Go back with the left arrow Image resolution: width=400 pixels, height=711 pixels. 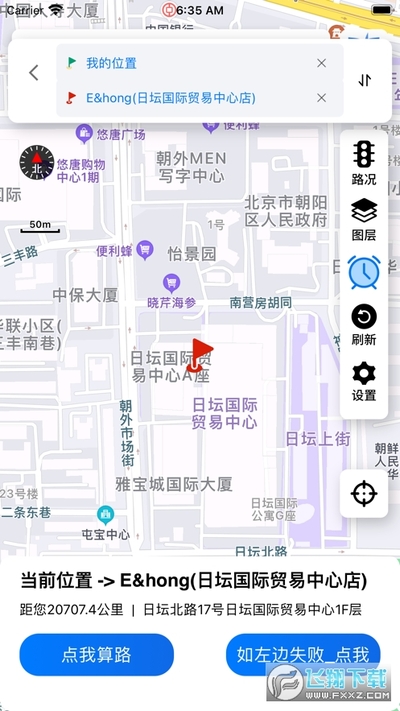pos(34,73)
